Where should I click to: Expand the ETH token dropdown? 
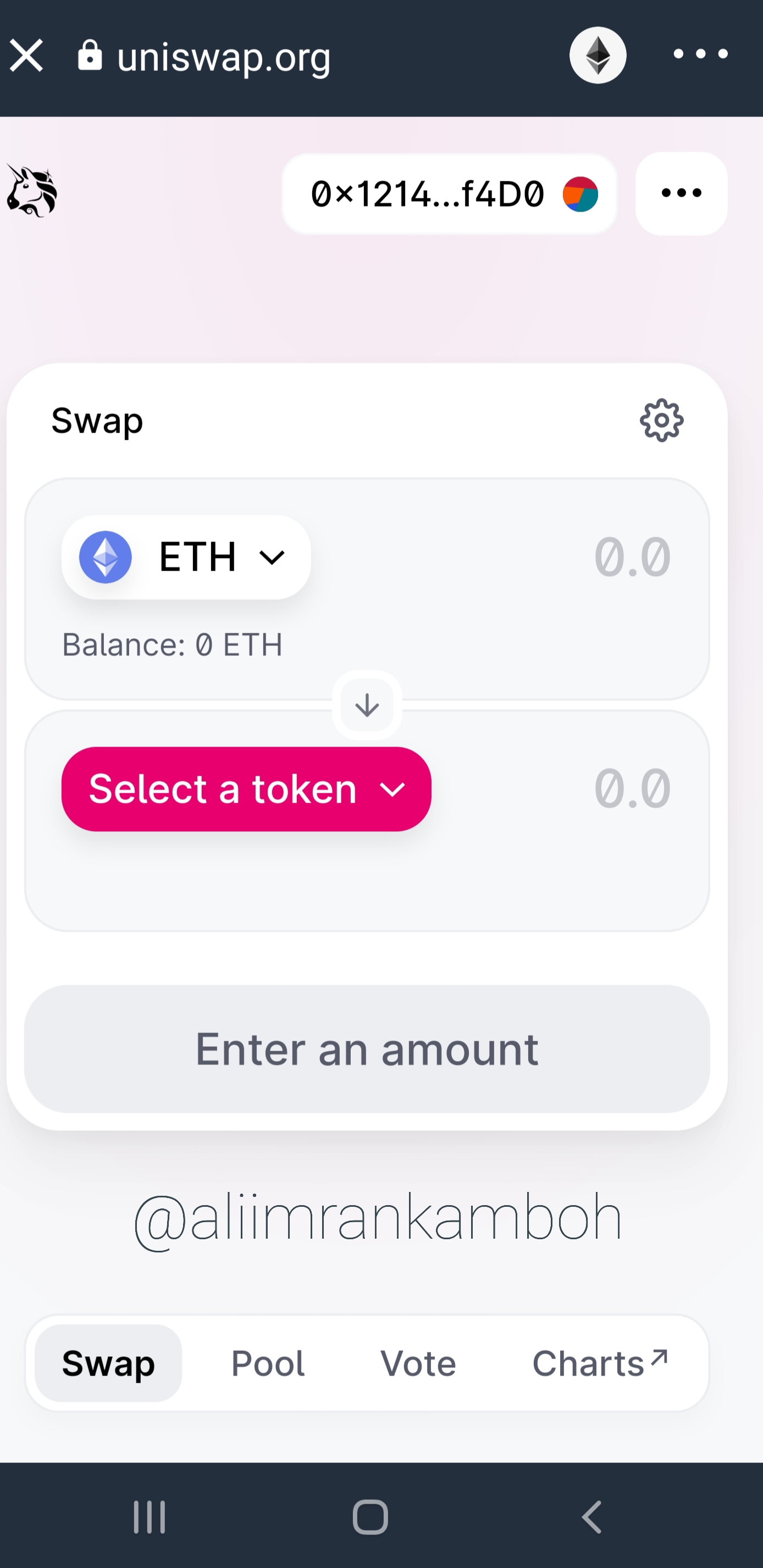tap(186, 557)
